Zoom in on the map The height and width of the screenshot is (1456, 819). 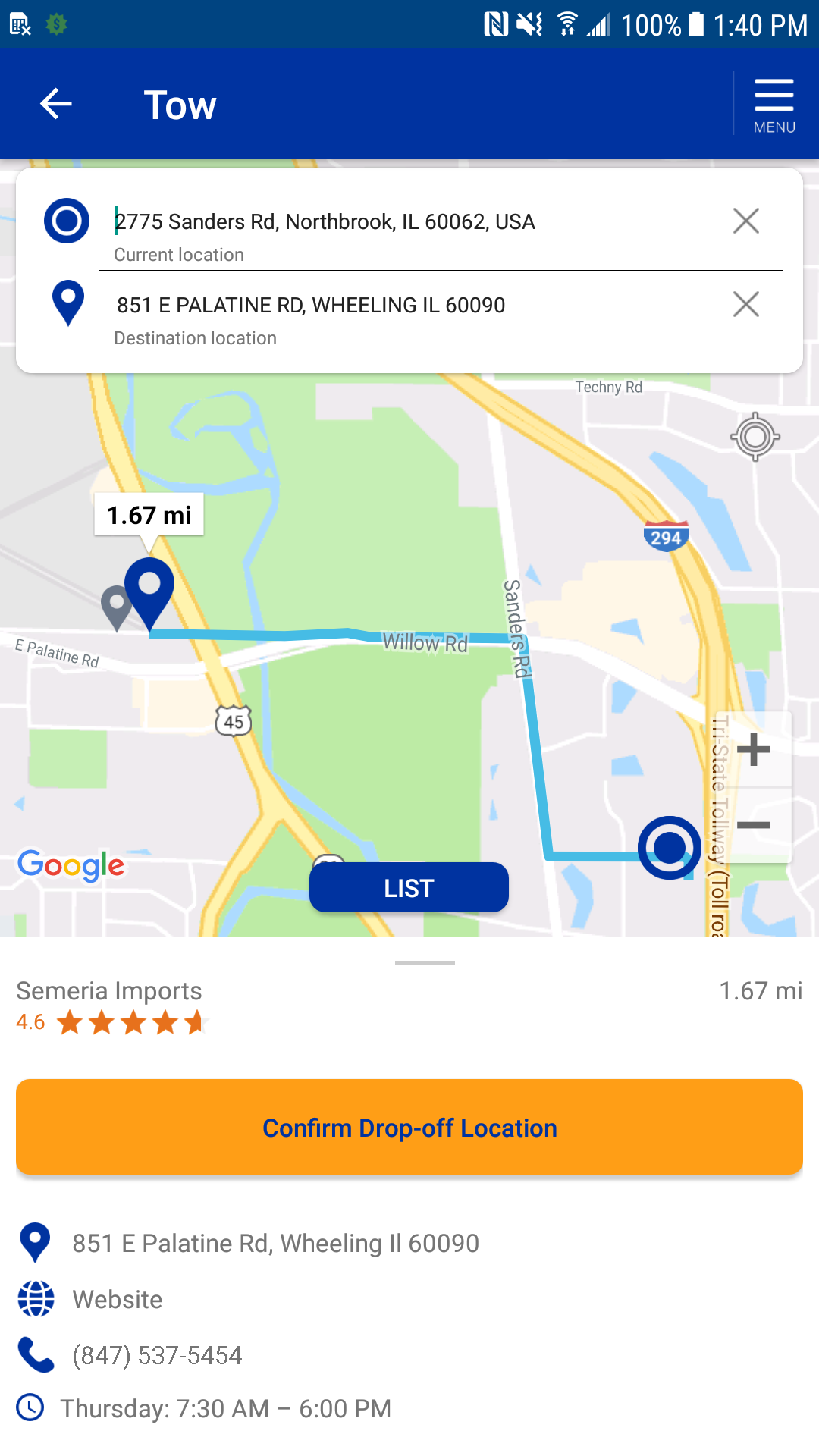[754, 750]
